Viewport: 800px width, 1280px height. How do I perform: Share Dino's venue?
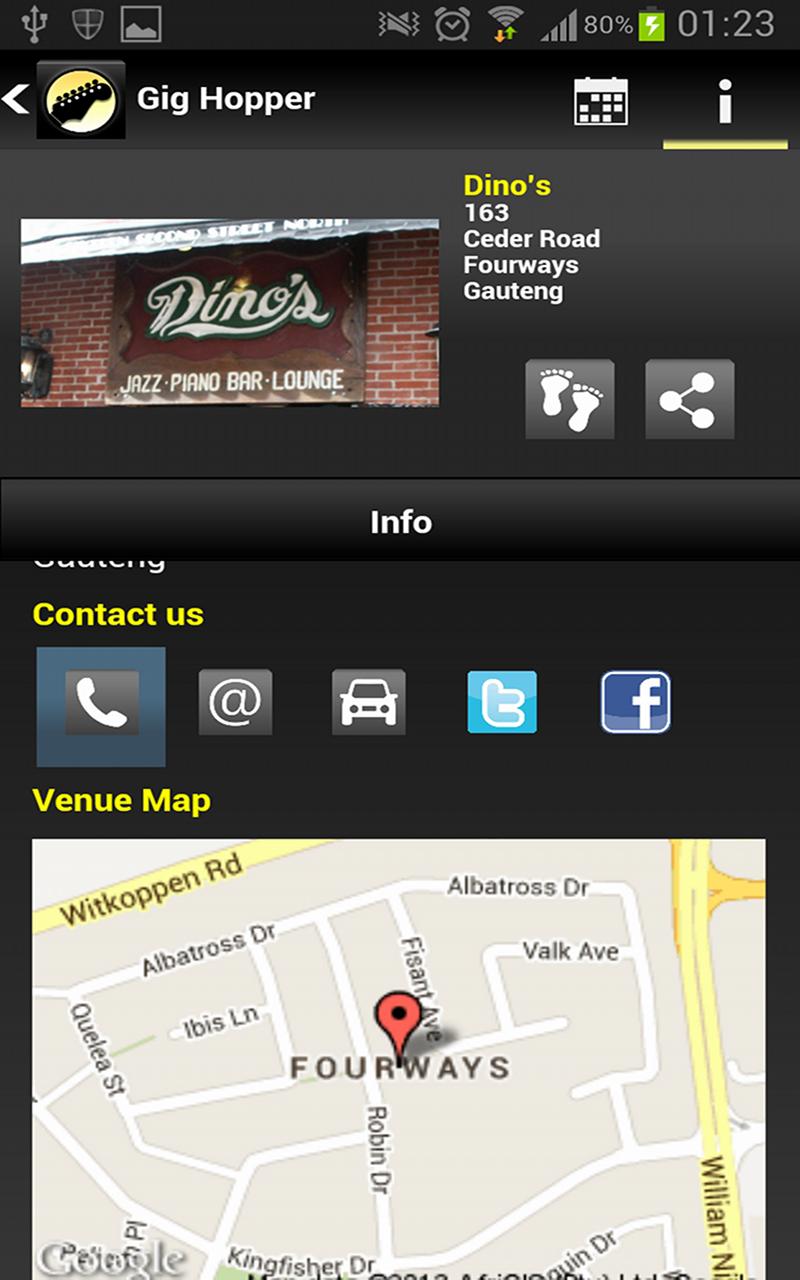689,400
